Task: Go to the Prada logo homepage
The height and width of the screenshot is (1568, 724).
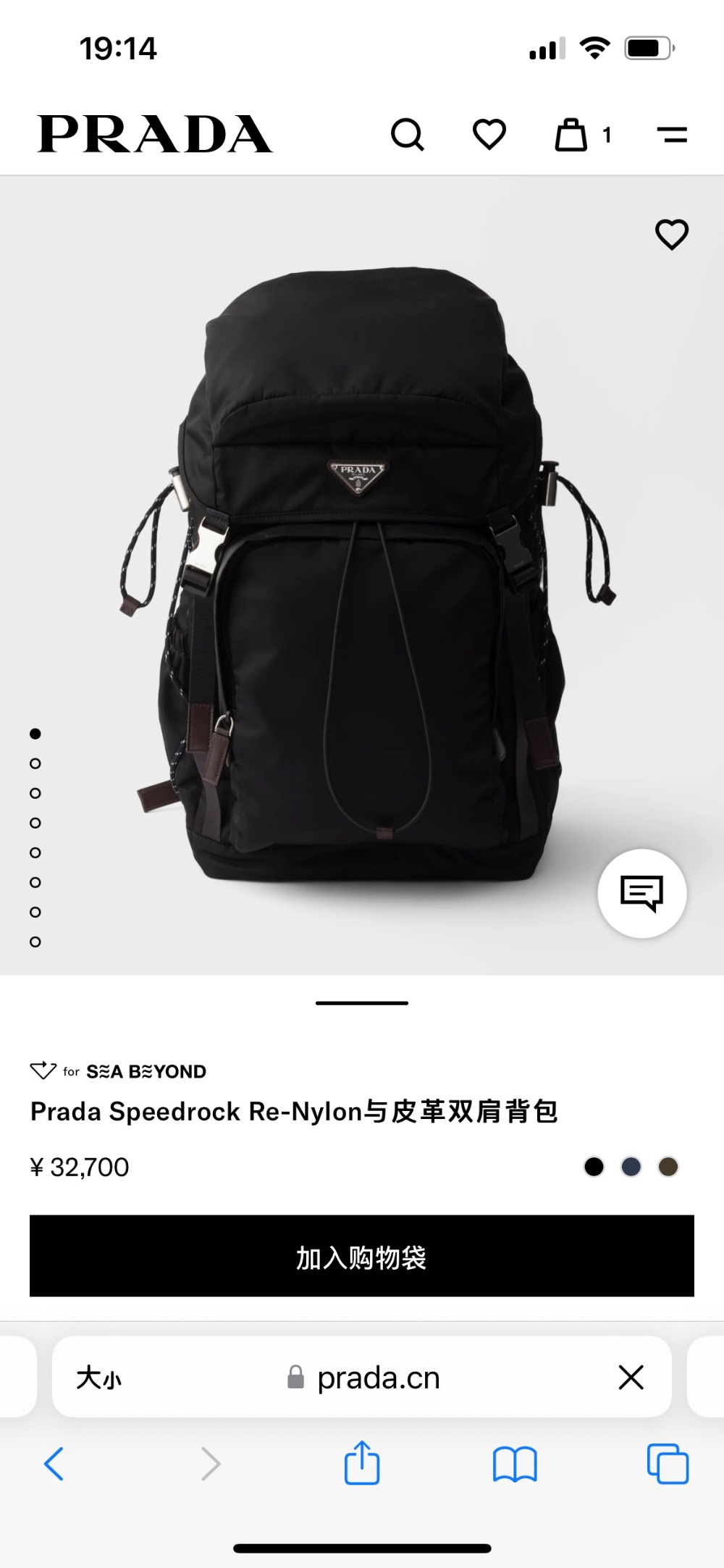Action: point(155,135)
